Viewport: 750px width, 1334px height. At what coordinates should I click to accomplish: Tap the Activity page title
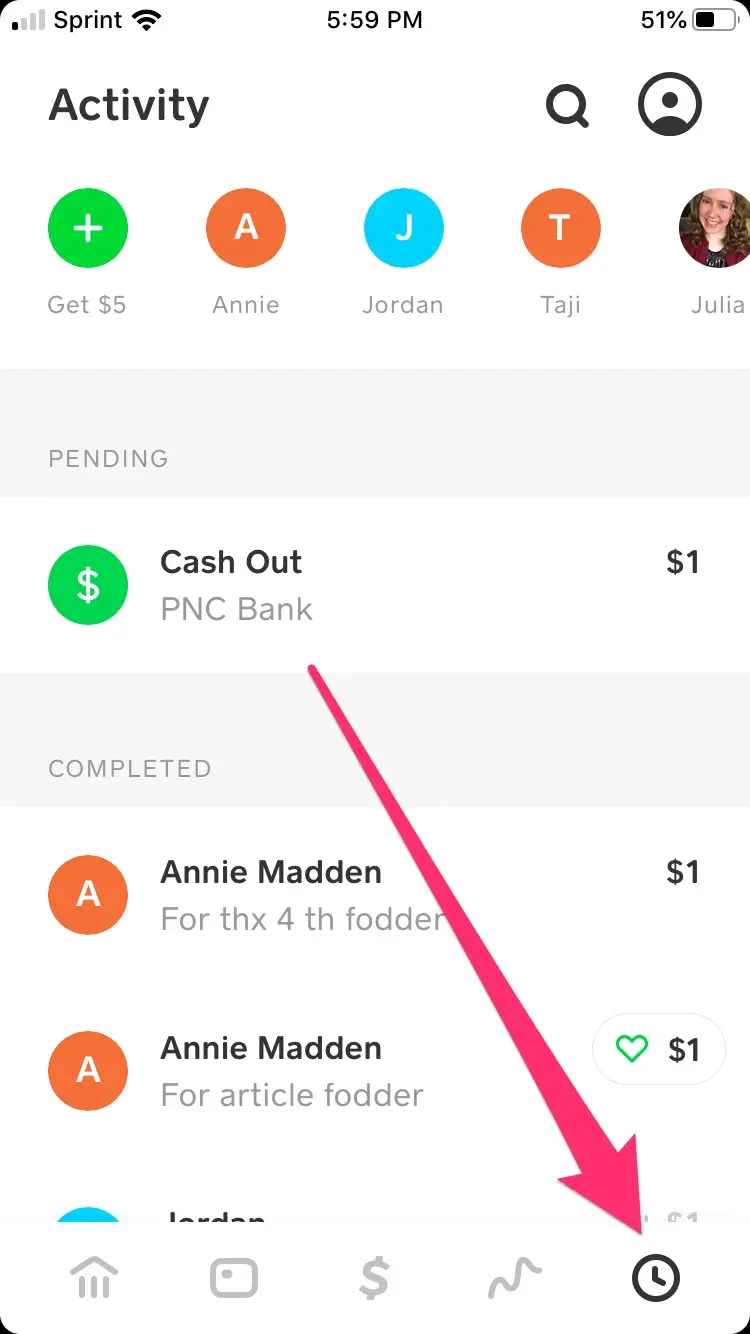(128, 105)
